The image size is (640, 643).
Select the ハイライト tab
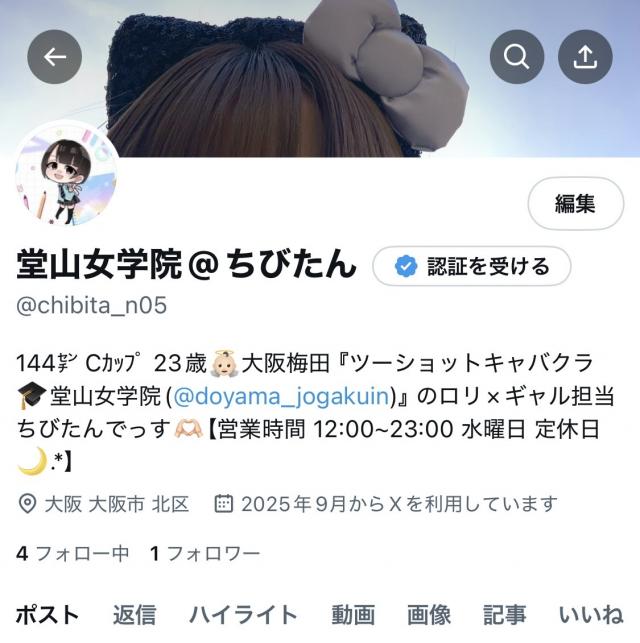click(243, 615)
